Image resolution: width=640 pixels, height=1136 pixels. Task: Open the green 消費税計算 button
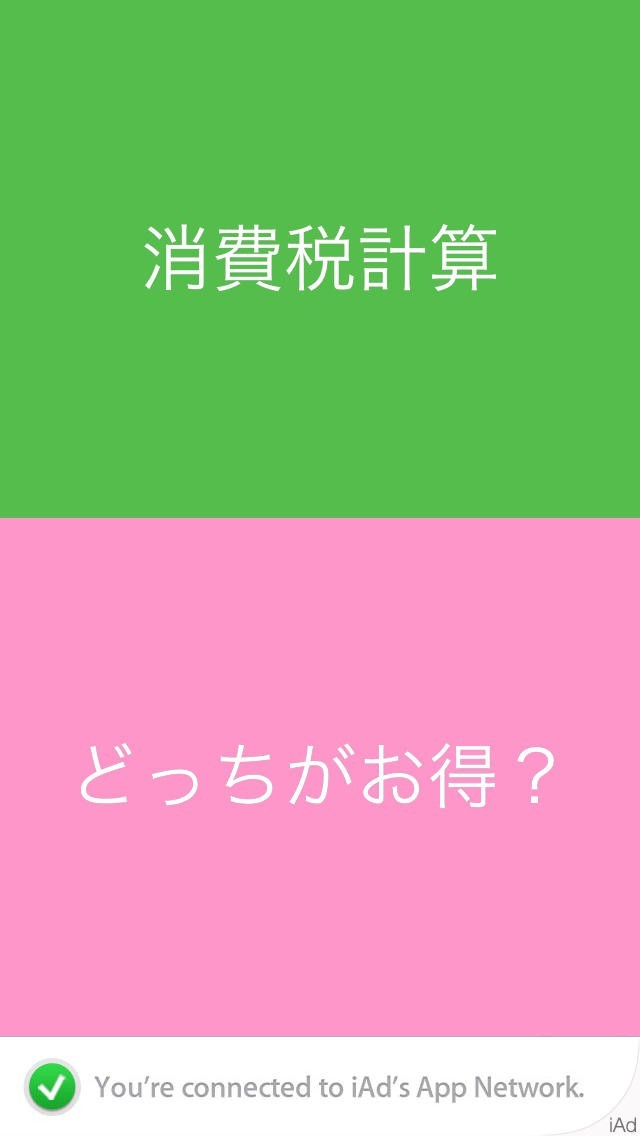(x=320, y=259)
